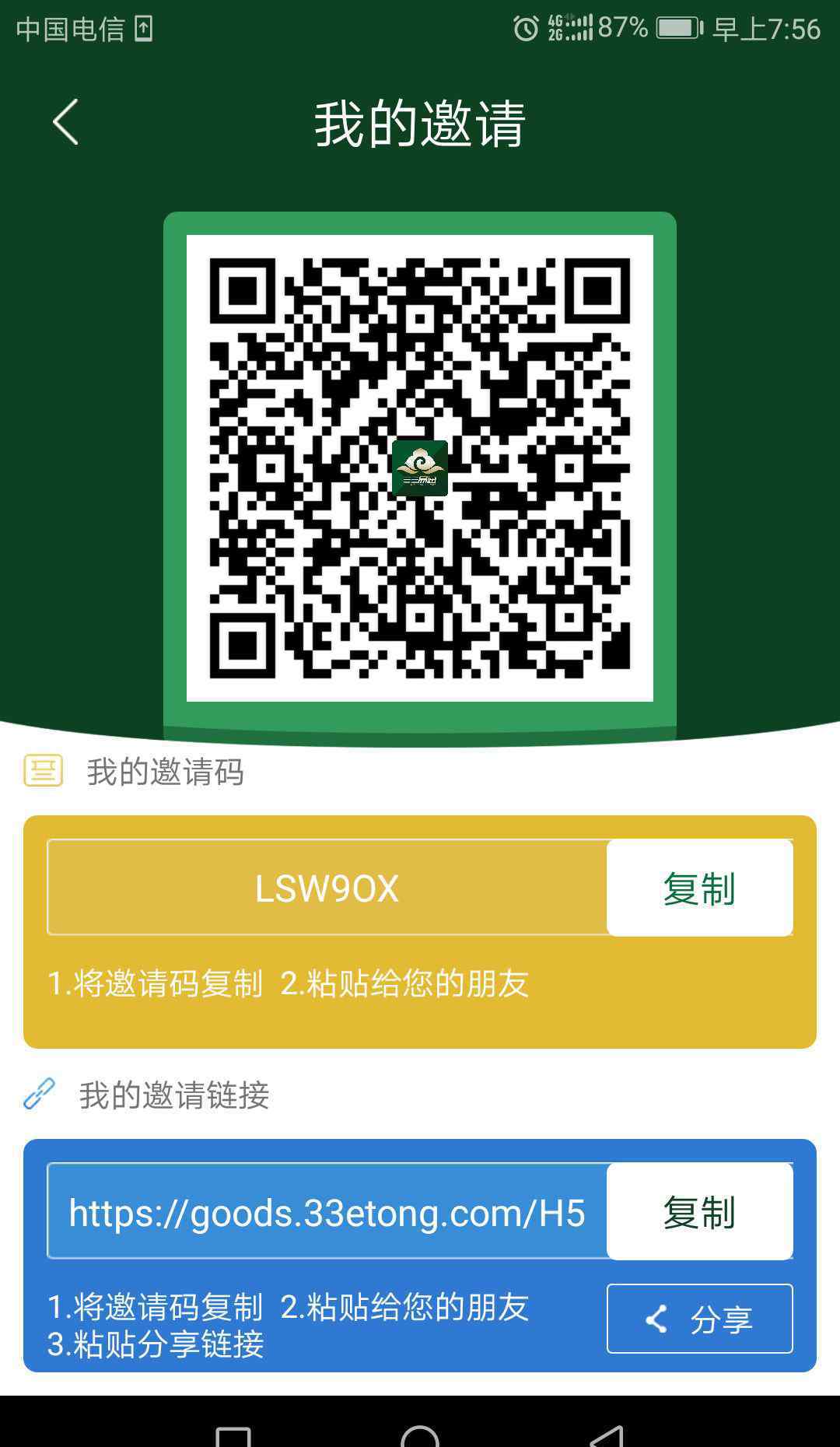This screenshot has width=840, height=1447.
Task: Go back from the 我的邀请 page
Action: pyautogui.click(x=65, y=122)
